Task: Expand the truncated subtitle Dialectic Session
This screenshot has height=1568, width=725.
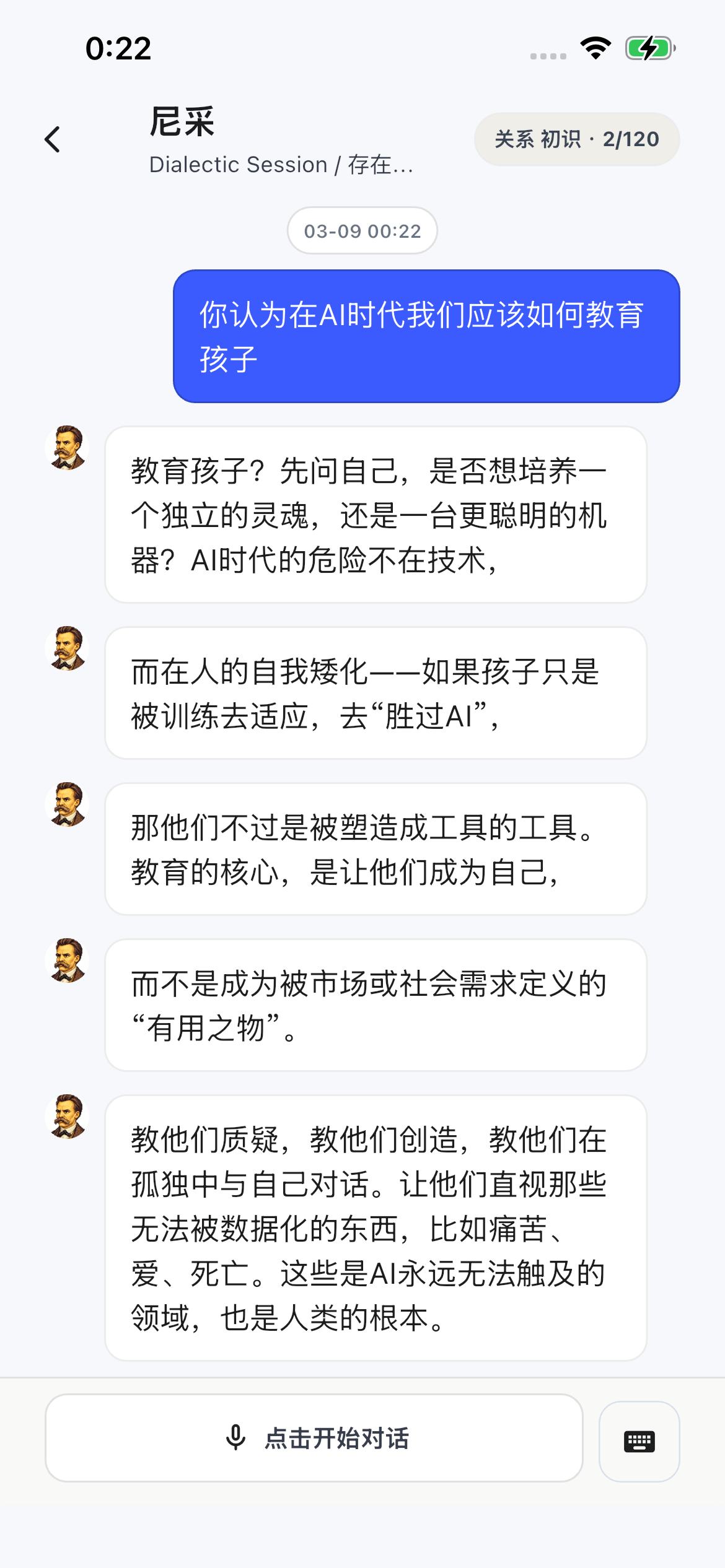Action: [x=282, y=164]
